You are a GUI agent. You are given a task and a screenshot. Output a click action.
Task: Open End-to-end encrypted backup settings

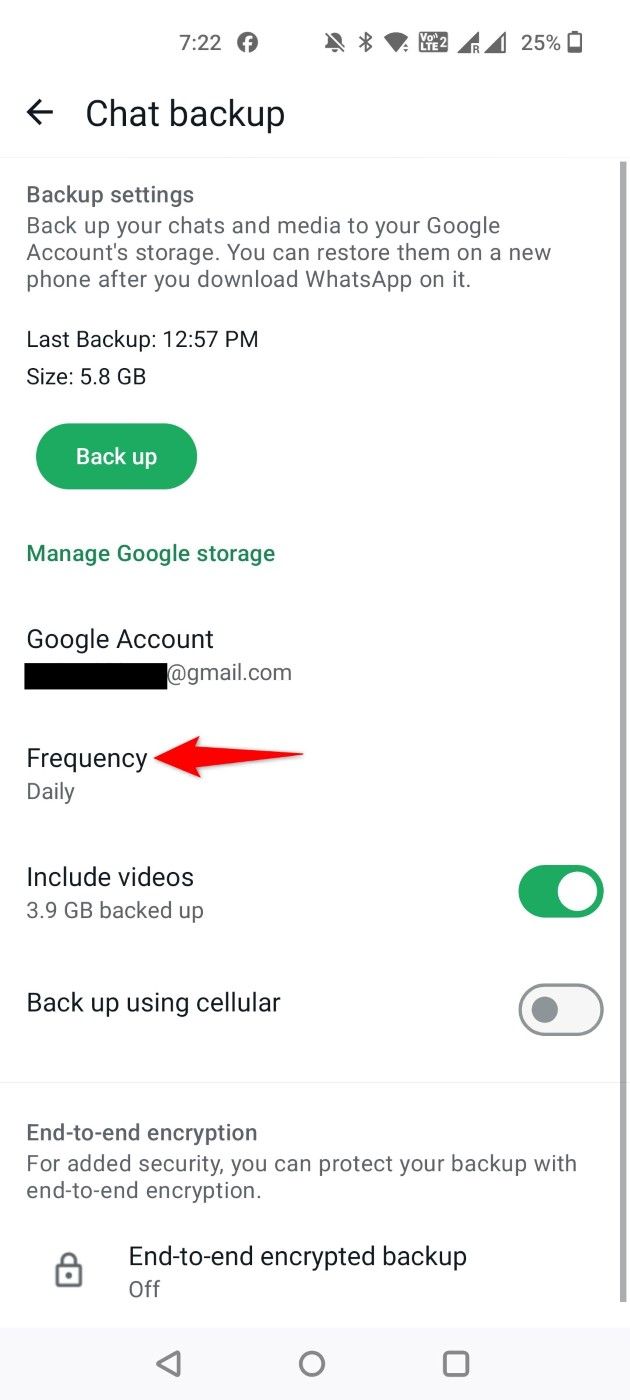pos(297,1270)
